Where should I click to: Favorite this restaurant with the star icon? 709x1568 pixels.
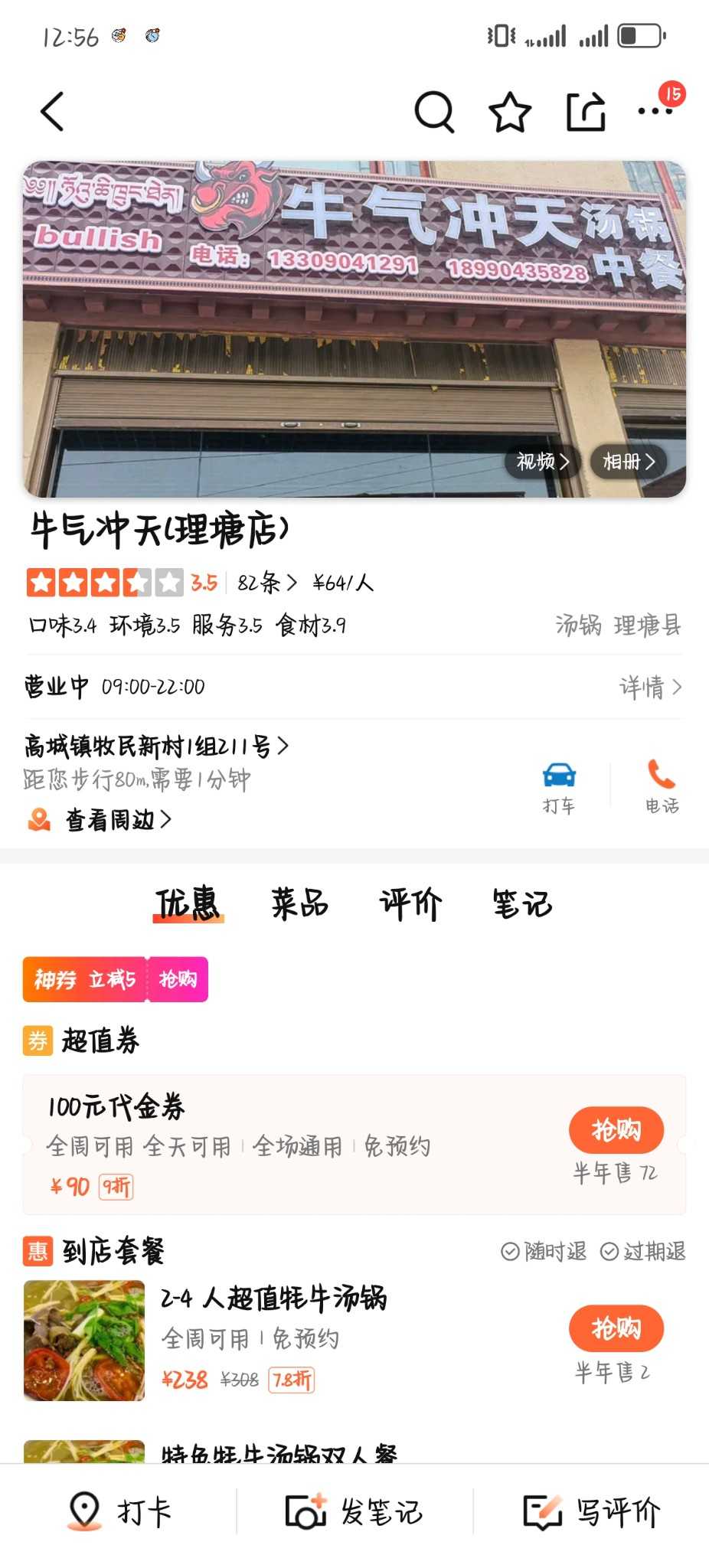pyautogui.click(x=509, y=112)
